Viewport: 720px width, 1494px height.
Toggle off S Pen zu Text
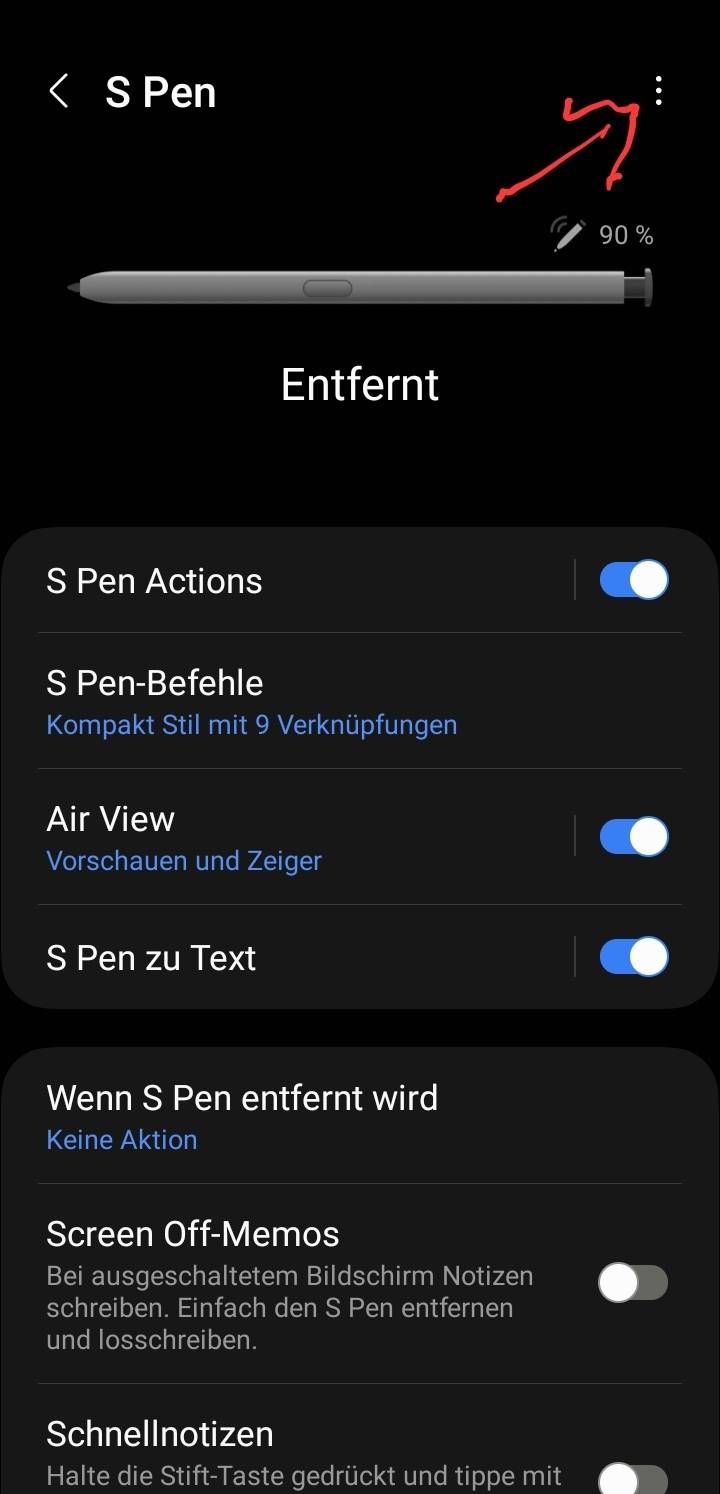[634, 957]
